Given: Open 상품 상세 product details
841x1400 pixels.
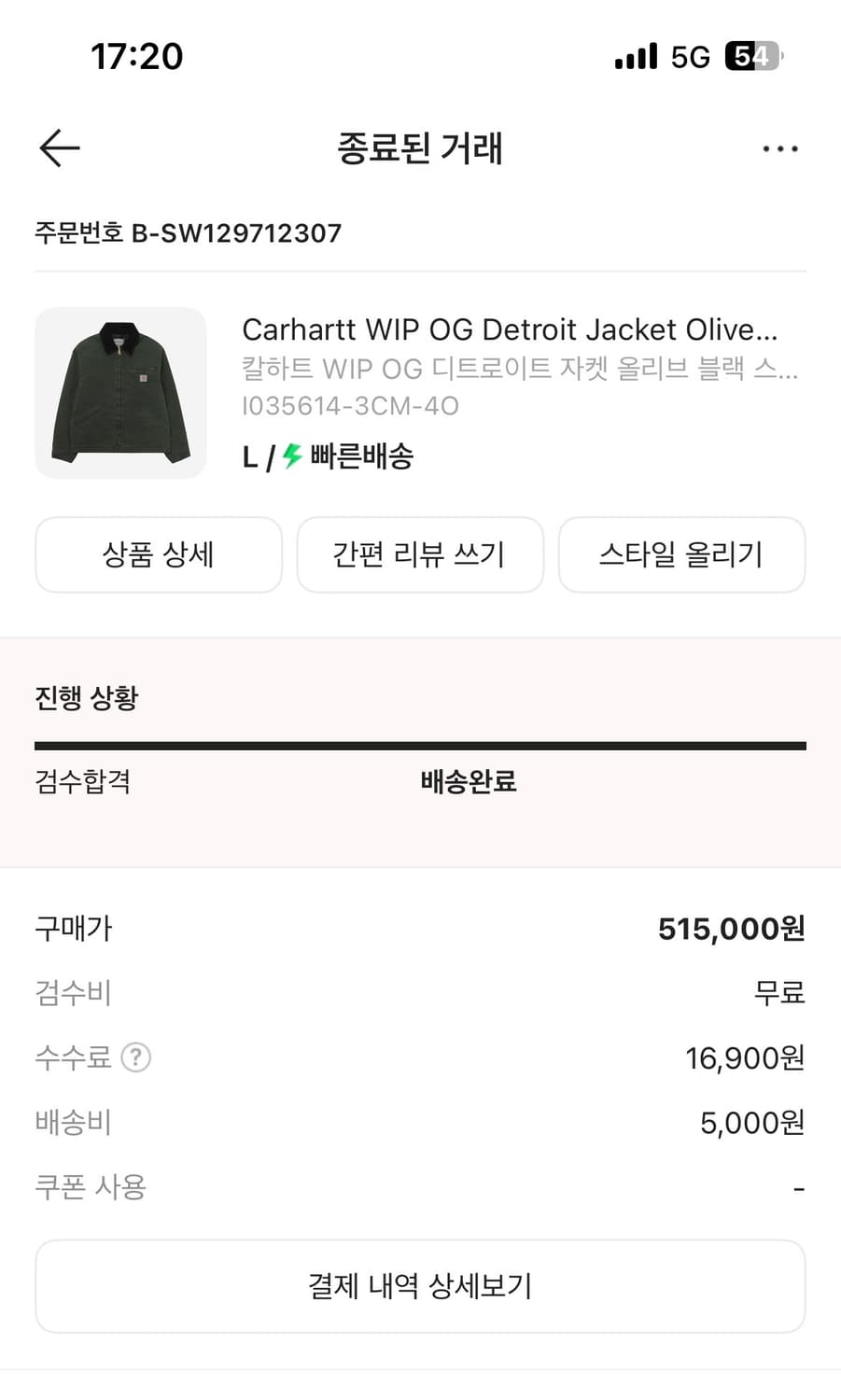Looking at the screenshot, I should (158, 554).
